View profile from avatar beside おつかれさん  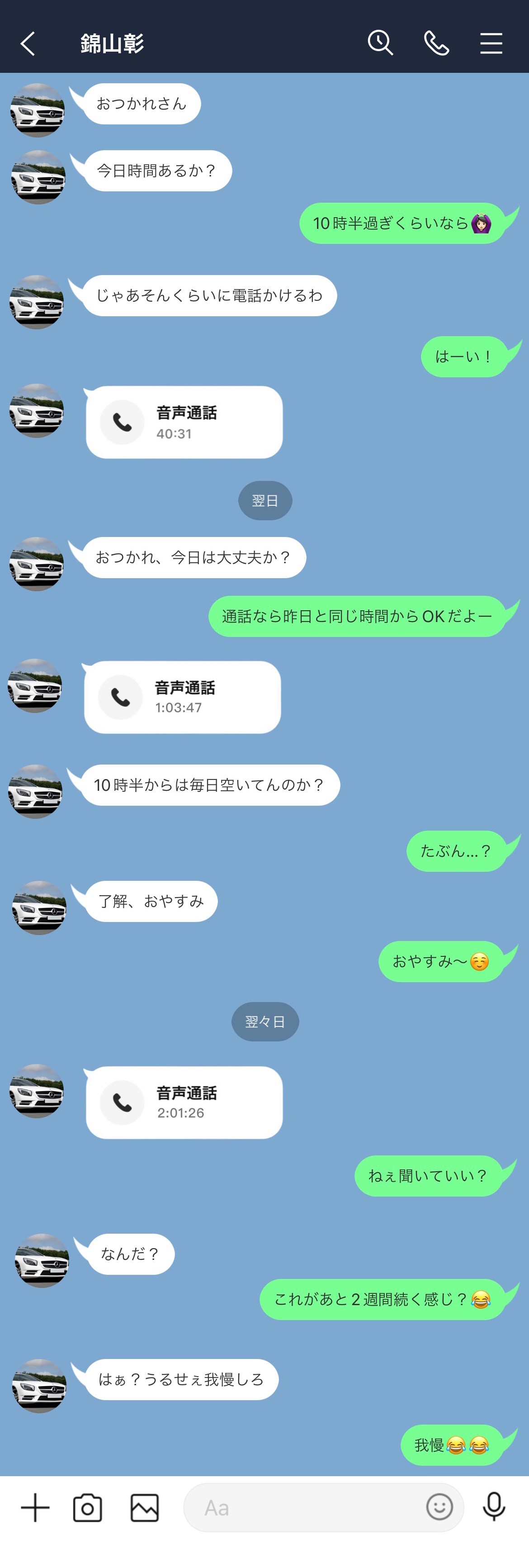(x=38, y=110)
